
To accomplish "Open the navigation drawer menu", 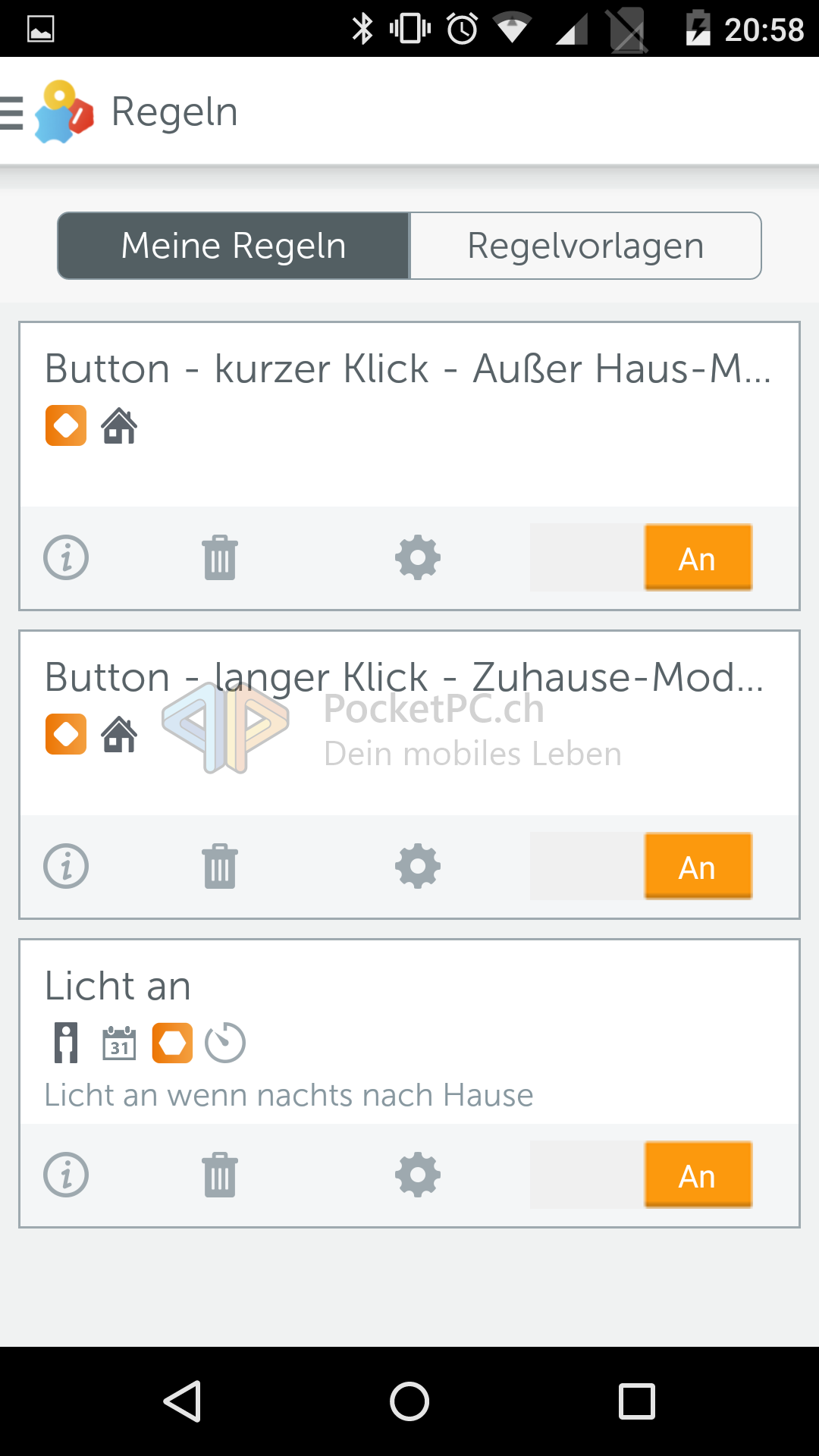I will click(x=13, y=113).
